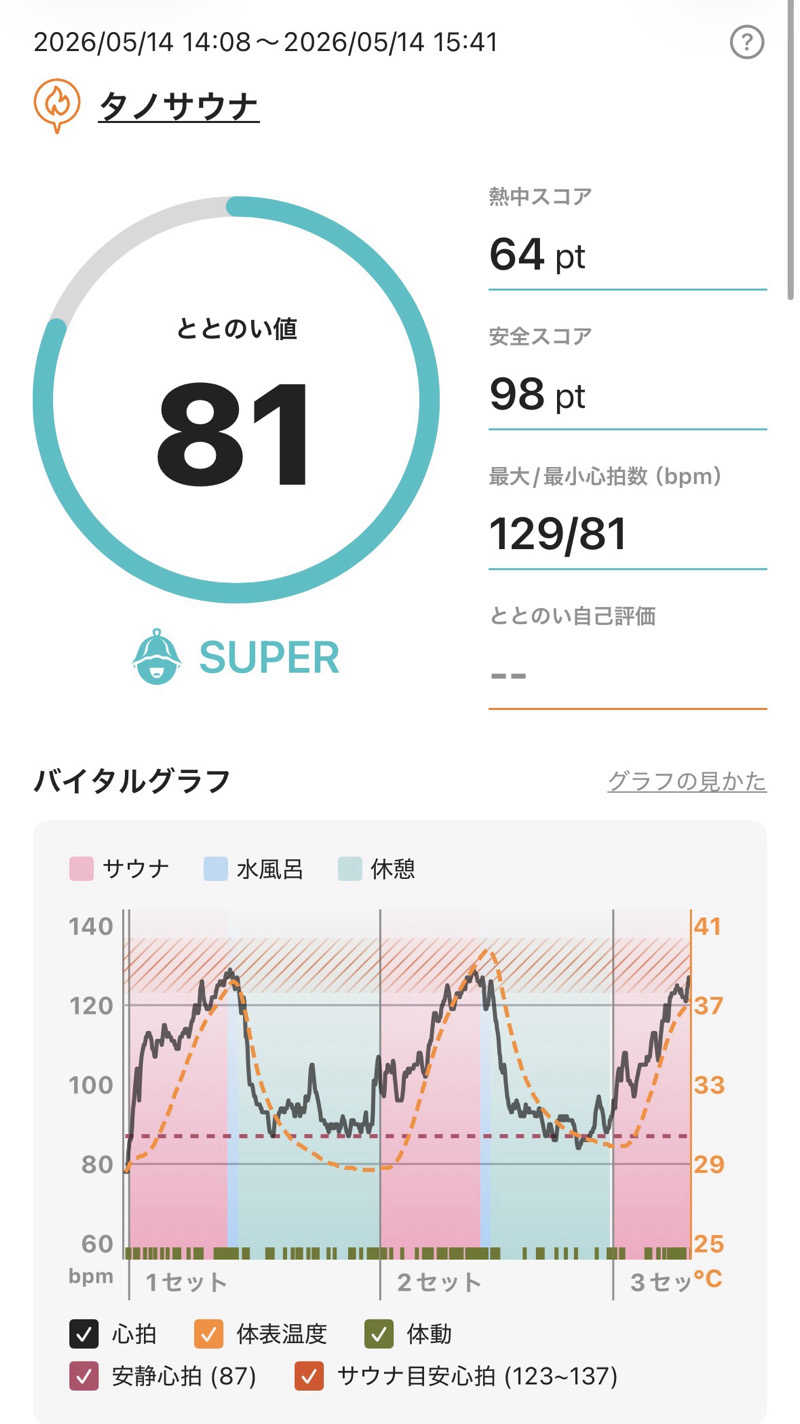Open the タノサウナ facility link
This screenshot has width=800, height=1424.
(179, 105)
